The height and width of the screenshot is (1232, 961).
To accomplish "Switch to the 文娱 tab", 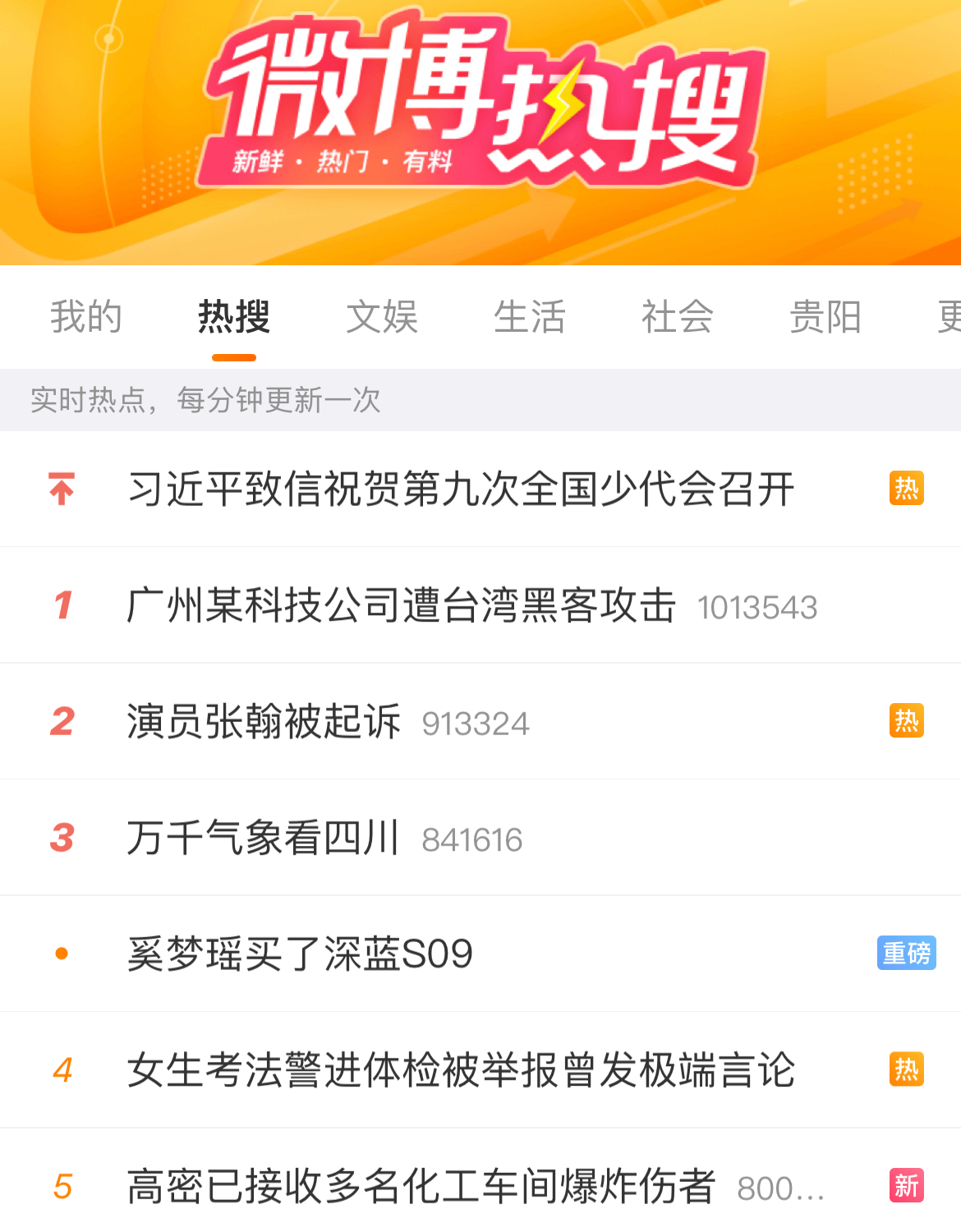I will click(382, 317).
